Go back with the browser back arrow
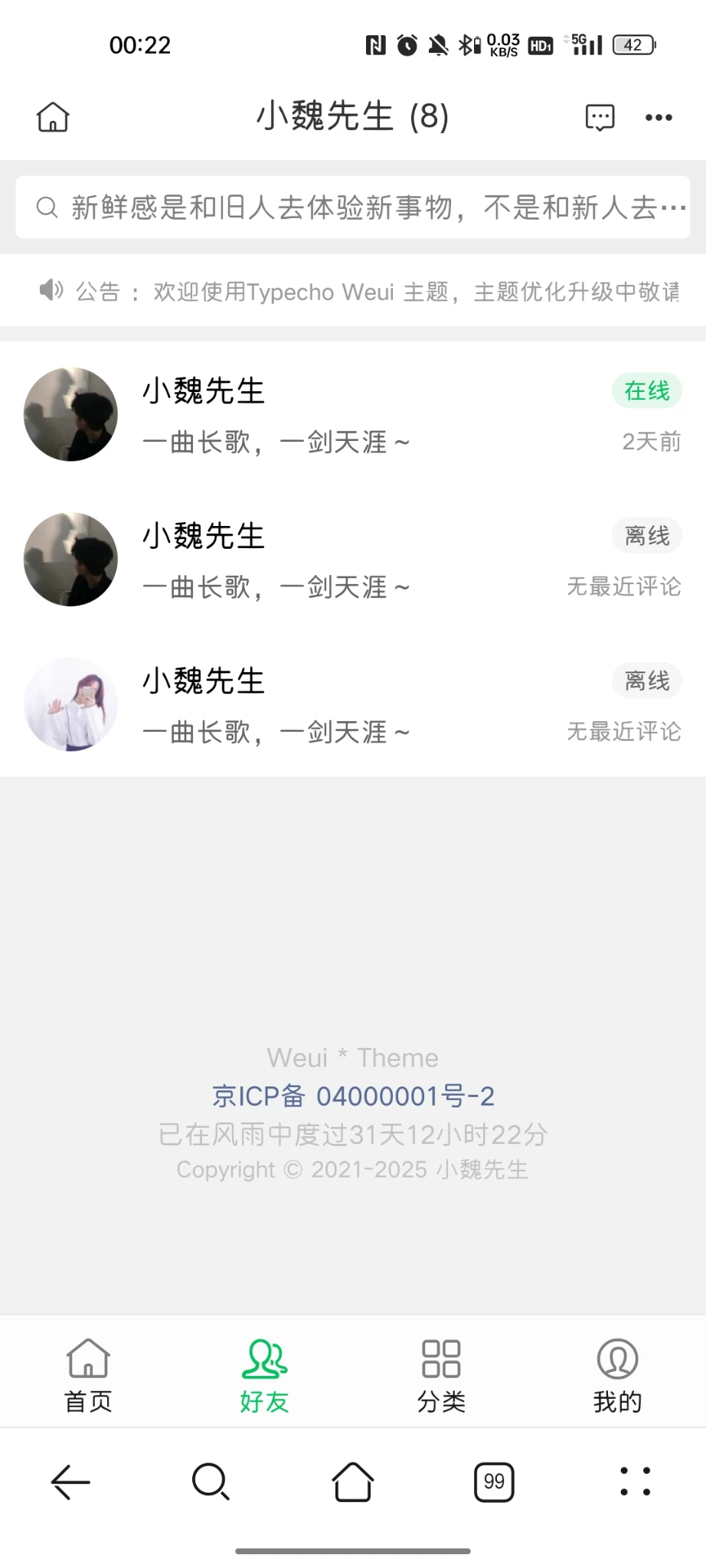Image resolution: width=706 pixels, height=1568 pixels. (x=70, y=1482)
